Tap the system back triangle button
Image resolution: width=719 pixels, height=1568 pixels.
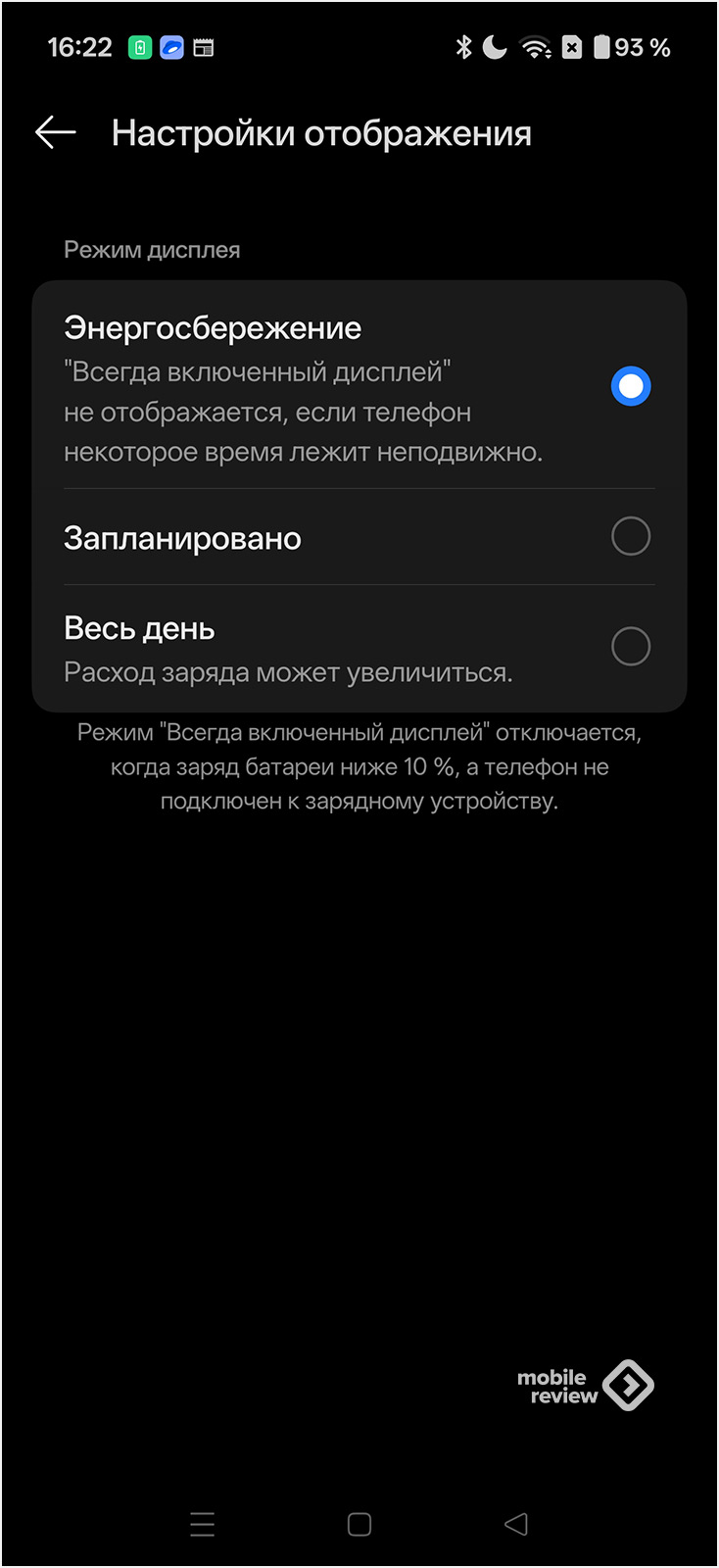pos(516,1524)
